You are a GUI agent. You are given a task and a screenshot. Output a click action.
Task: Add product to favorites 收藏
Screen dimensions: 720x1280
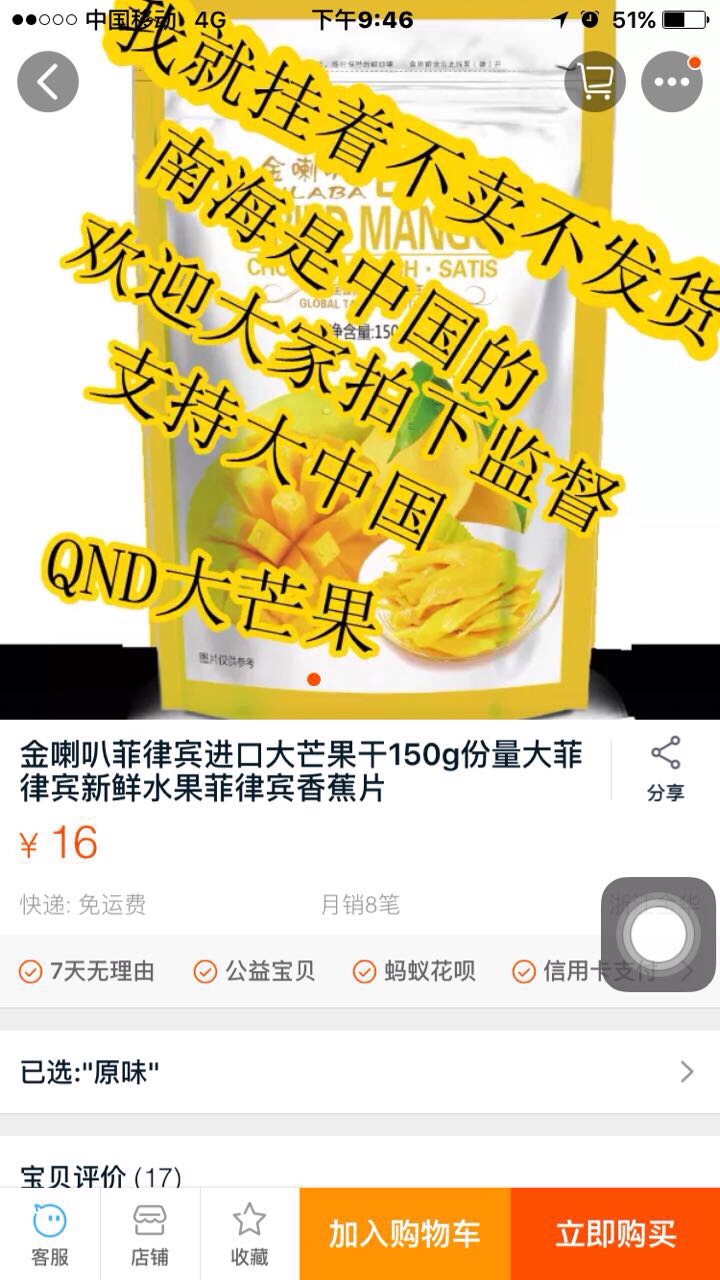point(249,1235)
